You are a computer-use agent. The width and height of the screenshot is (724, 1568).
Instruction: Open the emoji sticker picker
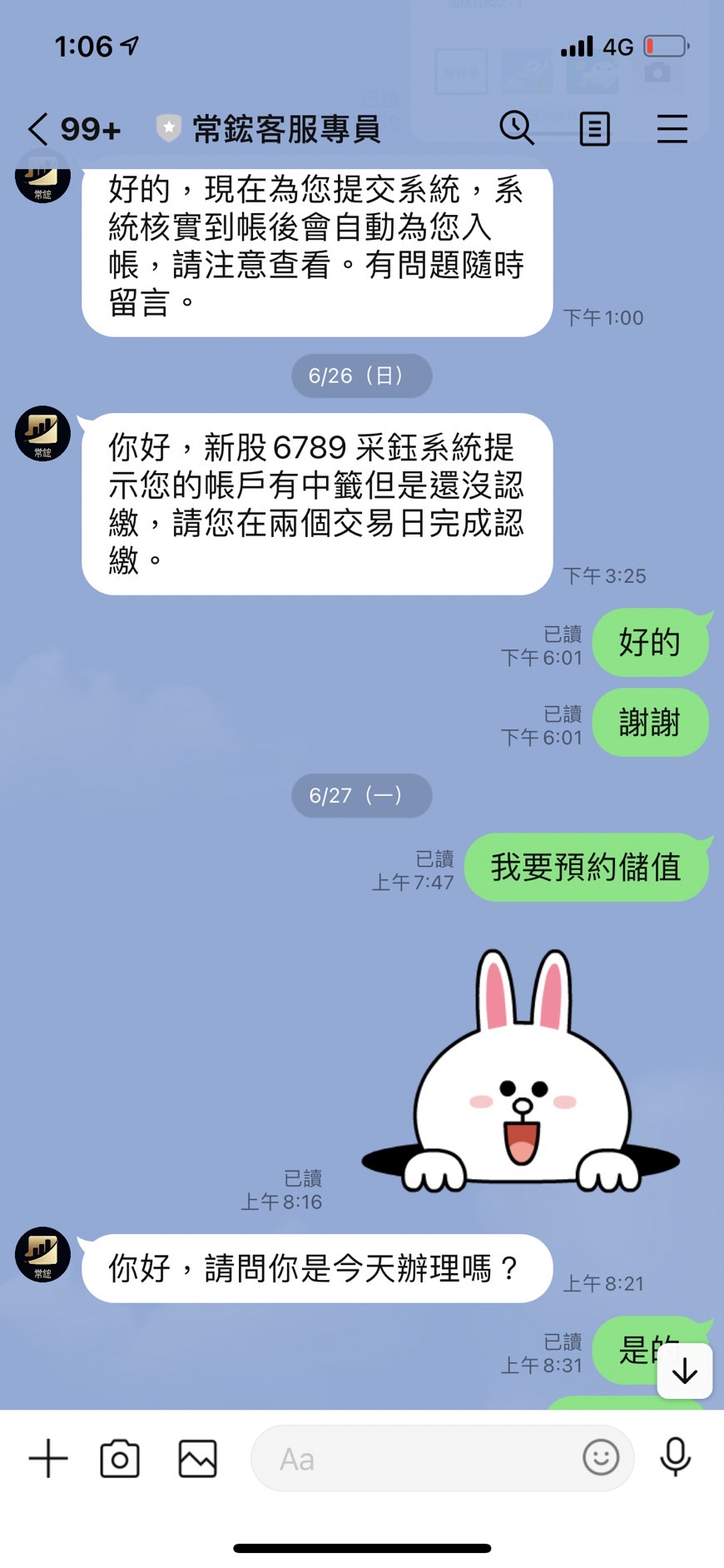(x=600, y=1458)
